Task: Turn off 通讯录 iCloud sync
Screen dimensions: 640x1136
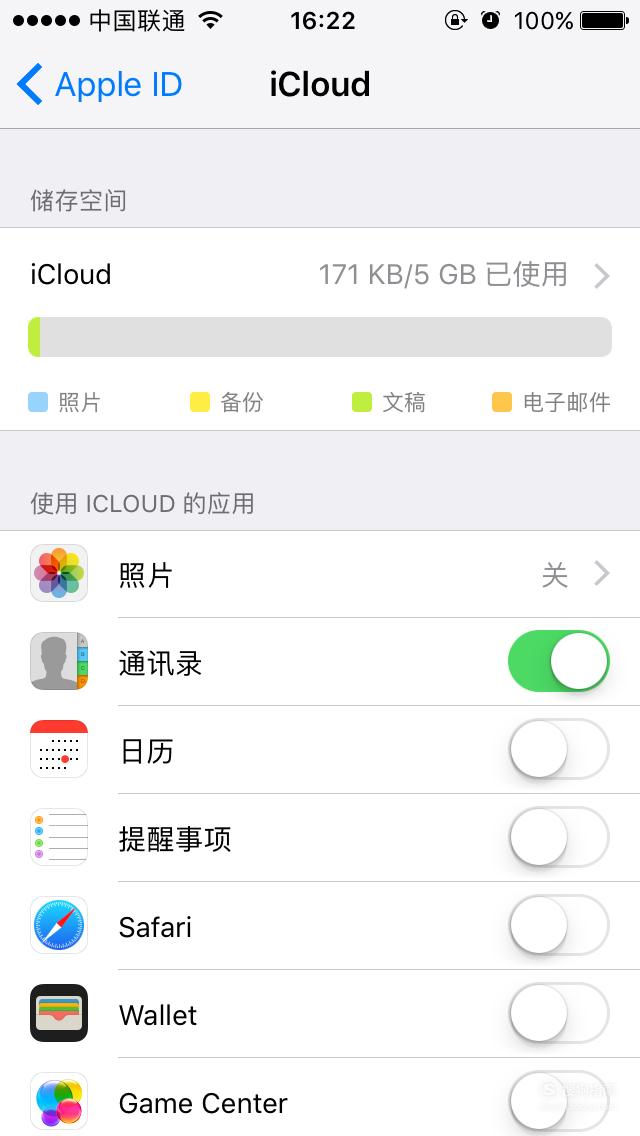Action: (x=559, y=661)
